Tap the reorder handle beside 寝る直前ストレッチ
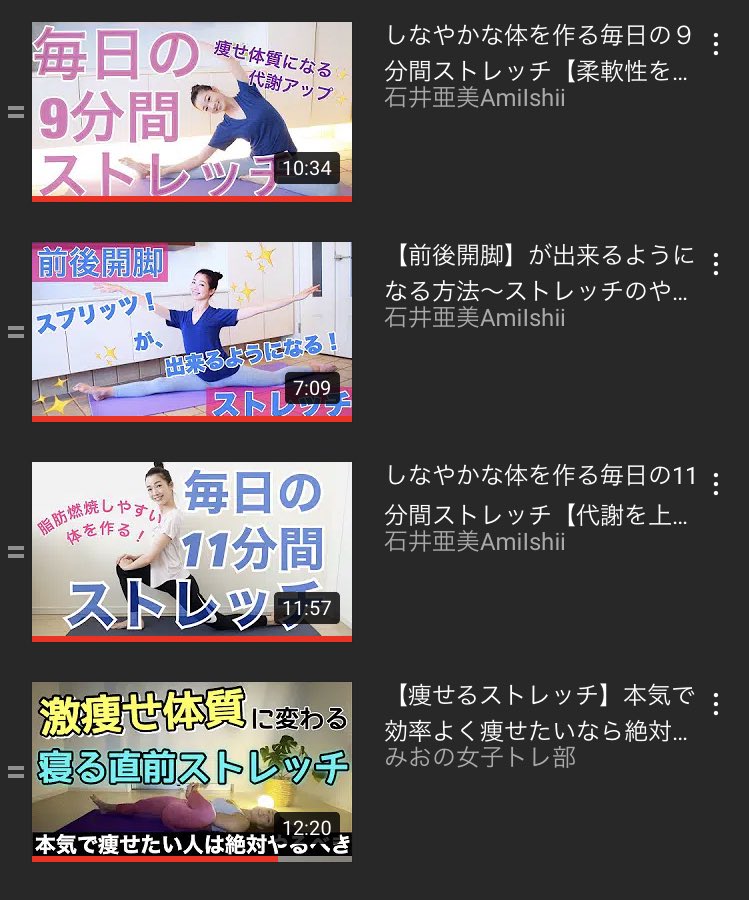This screenshot has height=900, width=749. tap(16, 772)
